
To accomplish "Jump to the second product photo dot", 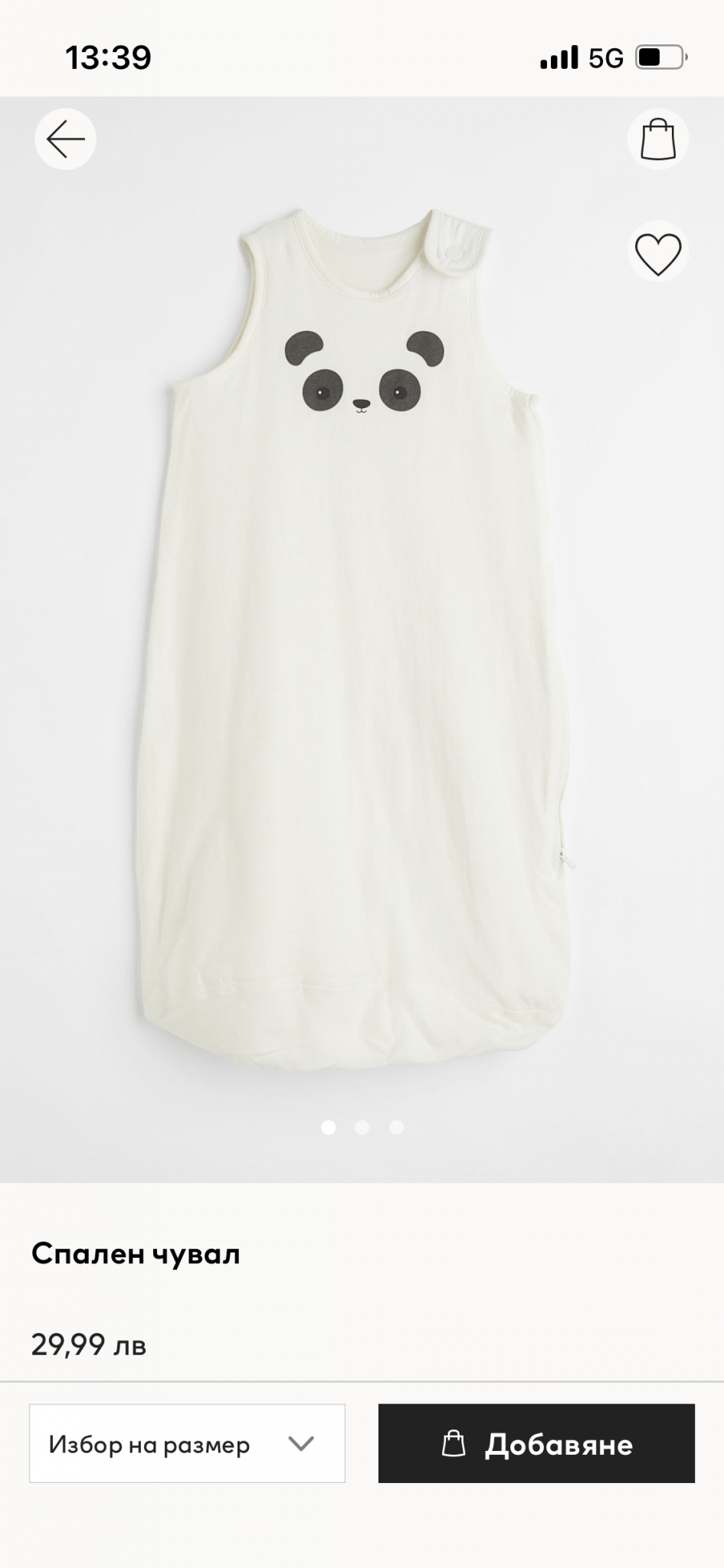I will coord(362,1127).
